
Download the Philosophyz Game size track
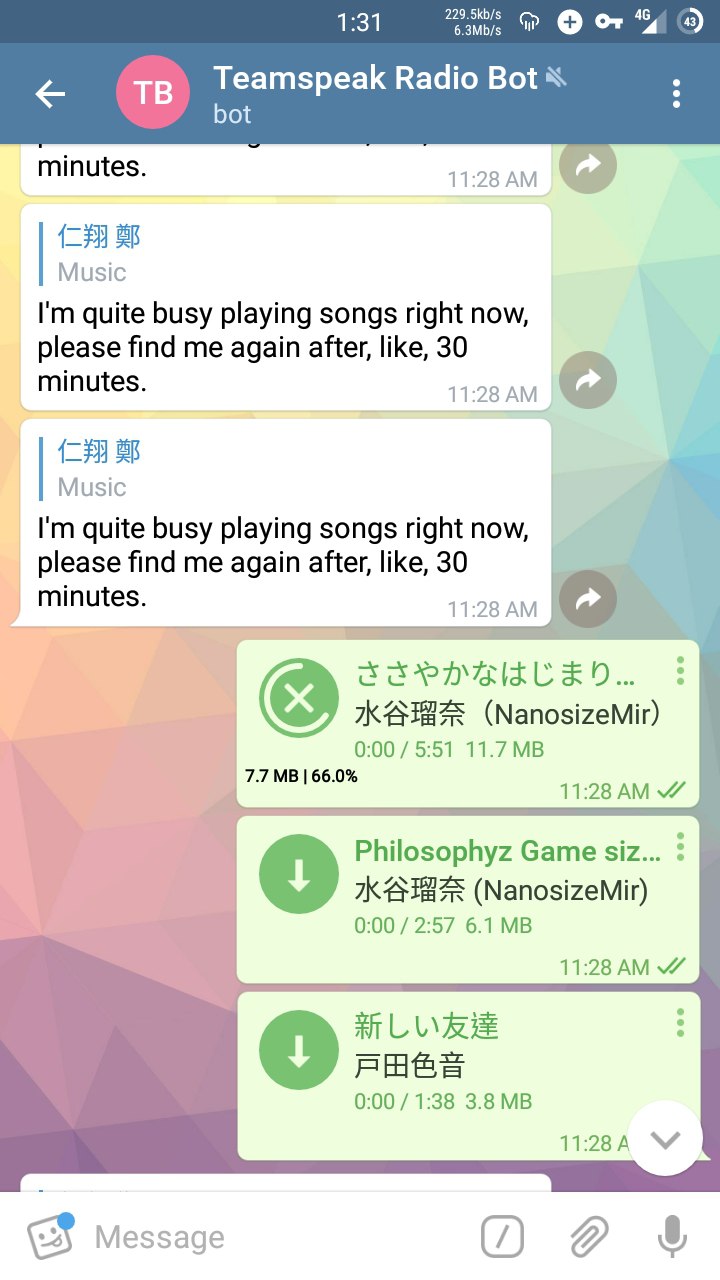pos(298,874)
